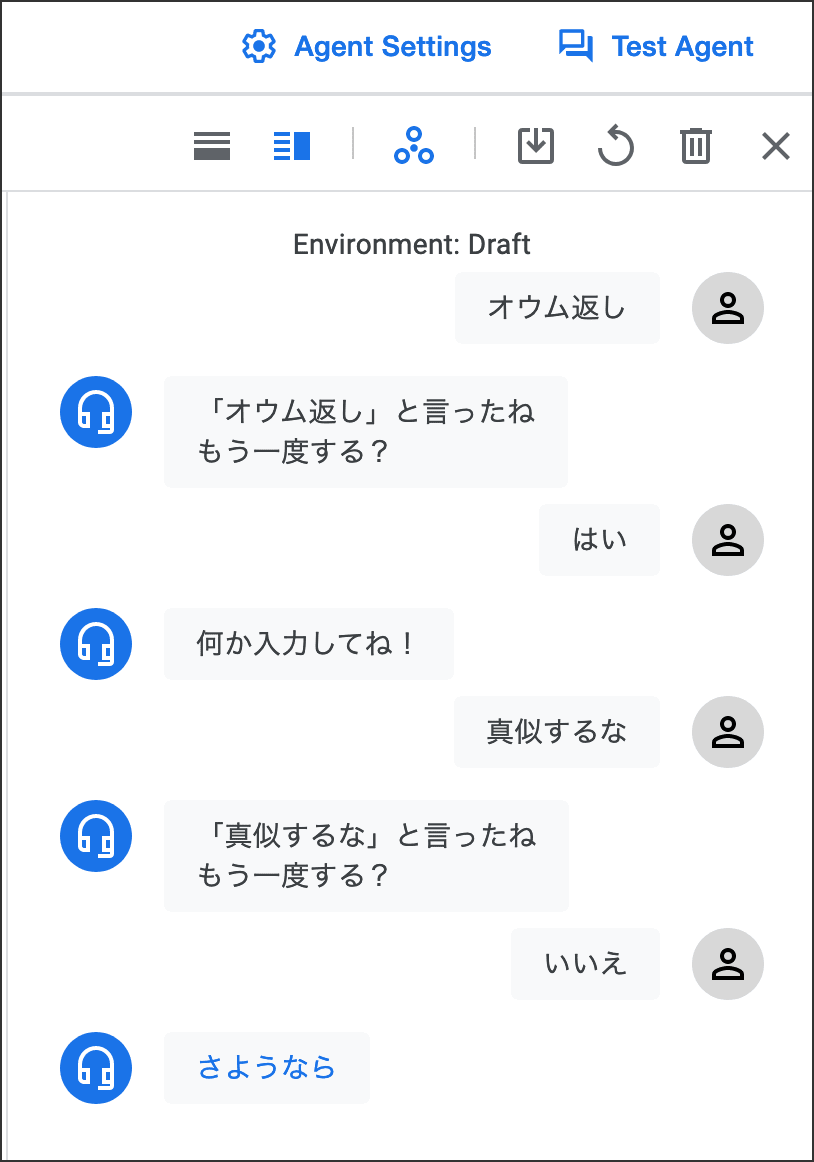The height and width of the screenshot is (1162, 814).
Task: Close the test simulator panel
Action: point(776,147)
